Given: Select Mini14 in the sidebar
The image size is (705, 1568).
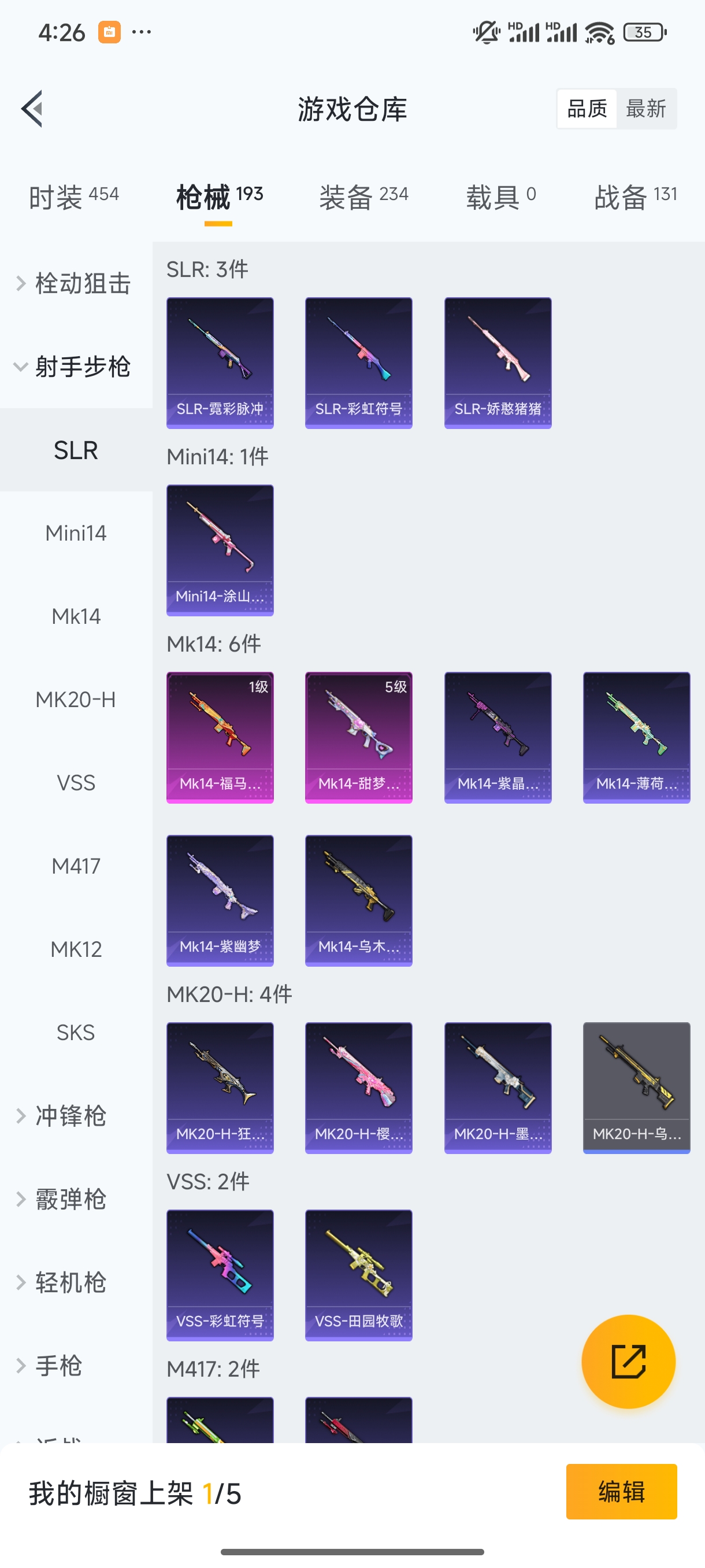Looking at the screenshot, I should click(x=76, y=533).
